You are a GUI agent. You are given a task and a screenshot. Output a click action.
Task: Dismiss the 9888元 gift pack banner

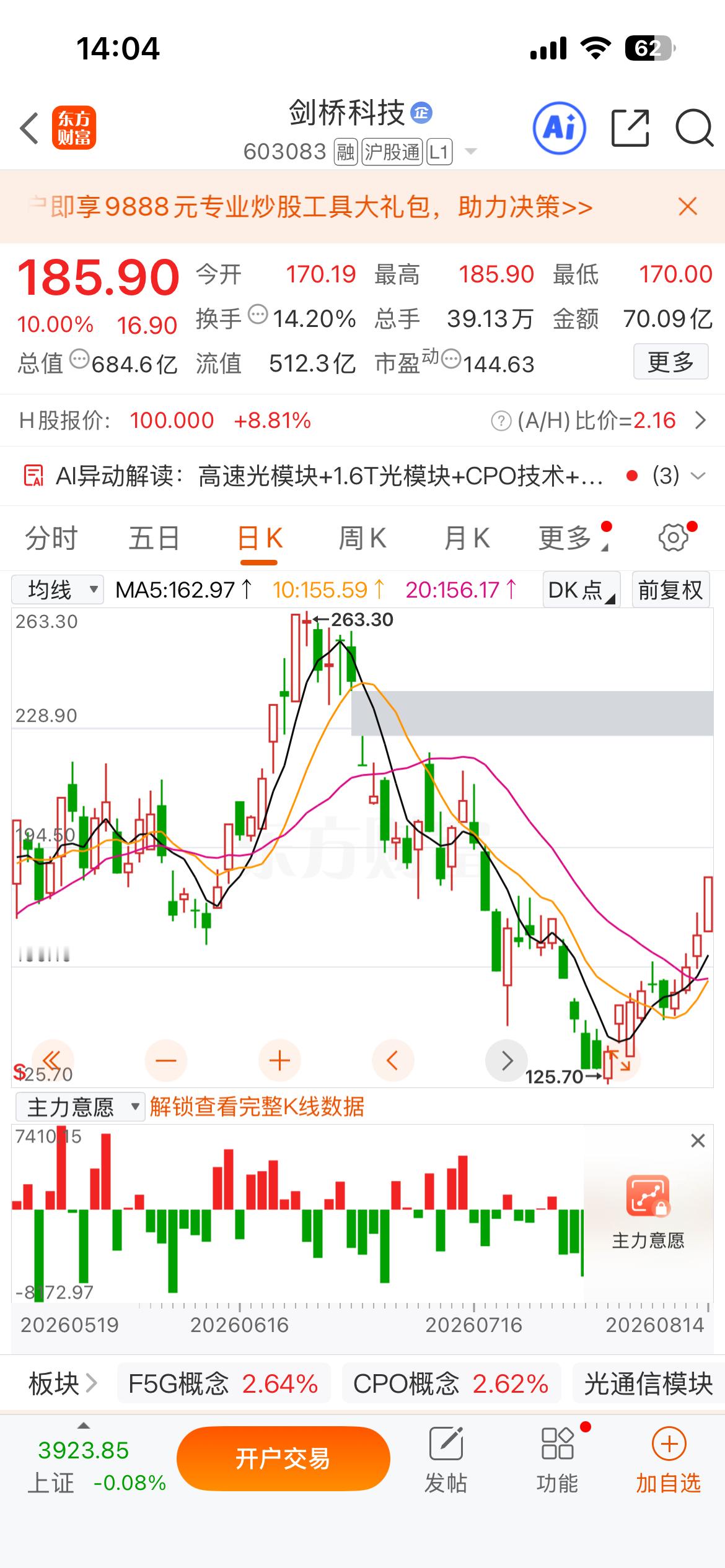pyautogui.click(x=688, y=206)
